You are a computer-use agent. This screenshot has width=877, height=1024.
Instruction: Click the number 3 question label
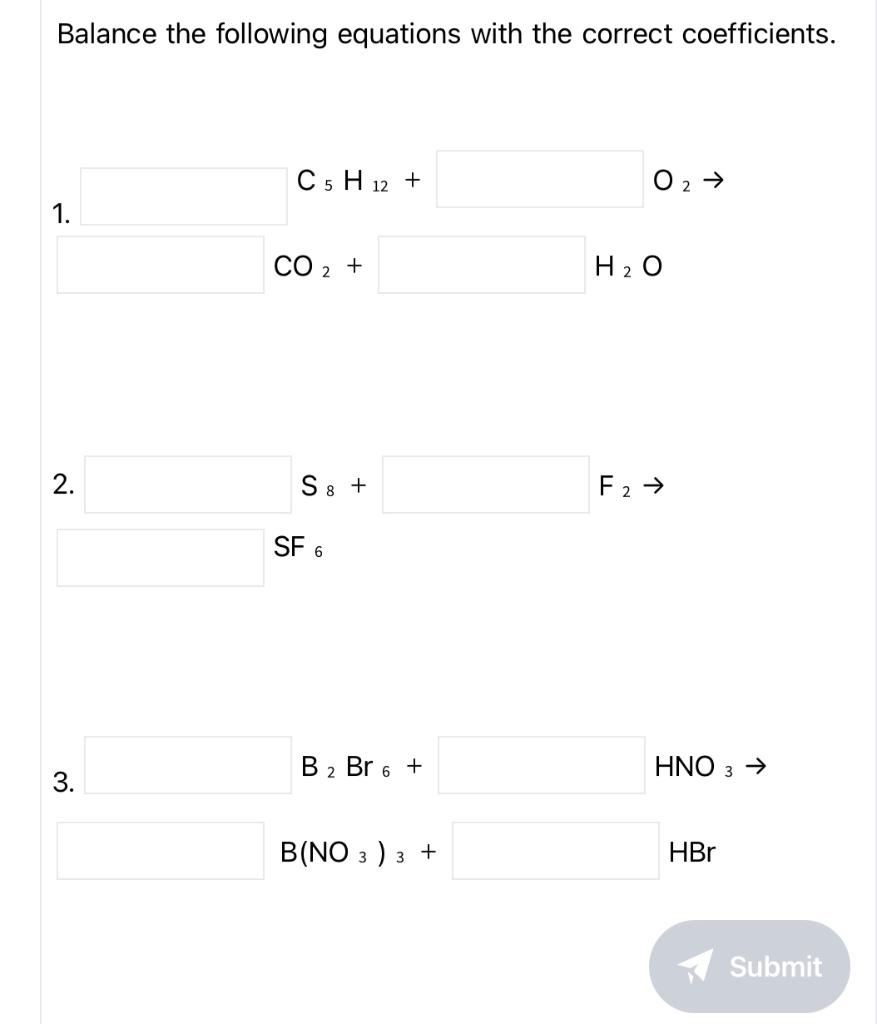(x=63, y=782)
